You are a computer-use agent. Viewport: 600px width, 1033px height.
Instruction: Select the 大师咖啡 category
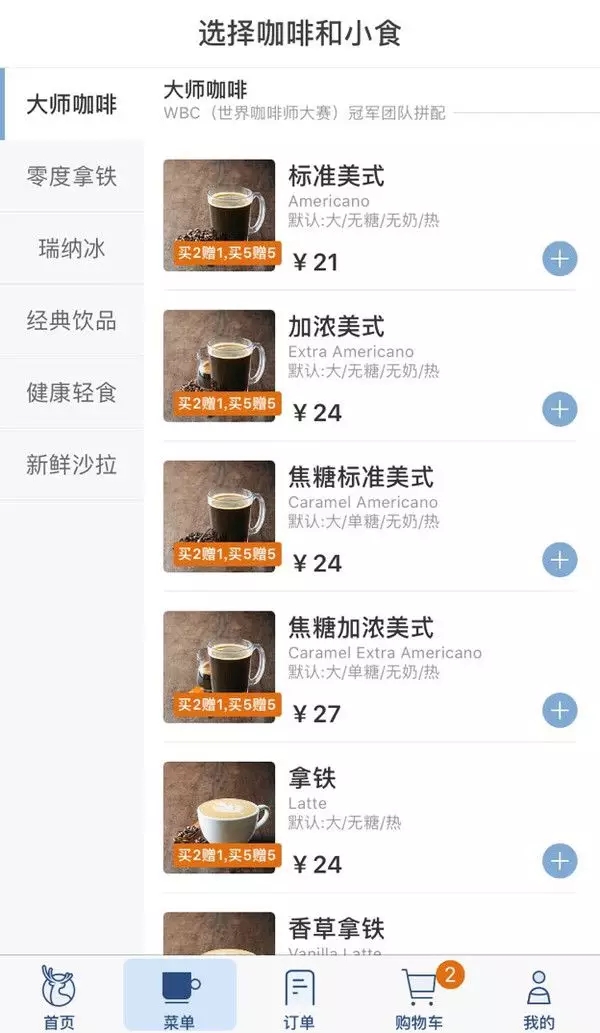pyautogui.click(x=72, y=104)
